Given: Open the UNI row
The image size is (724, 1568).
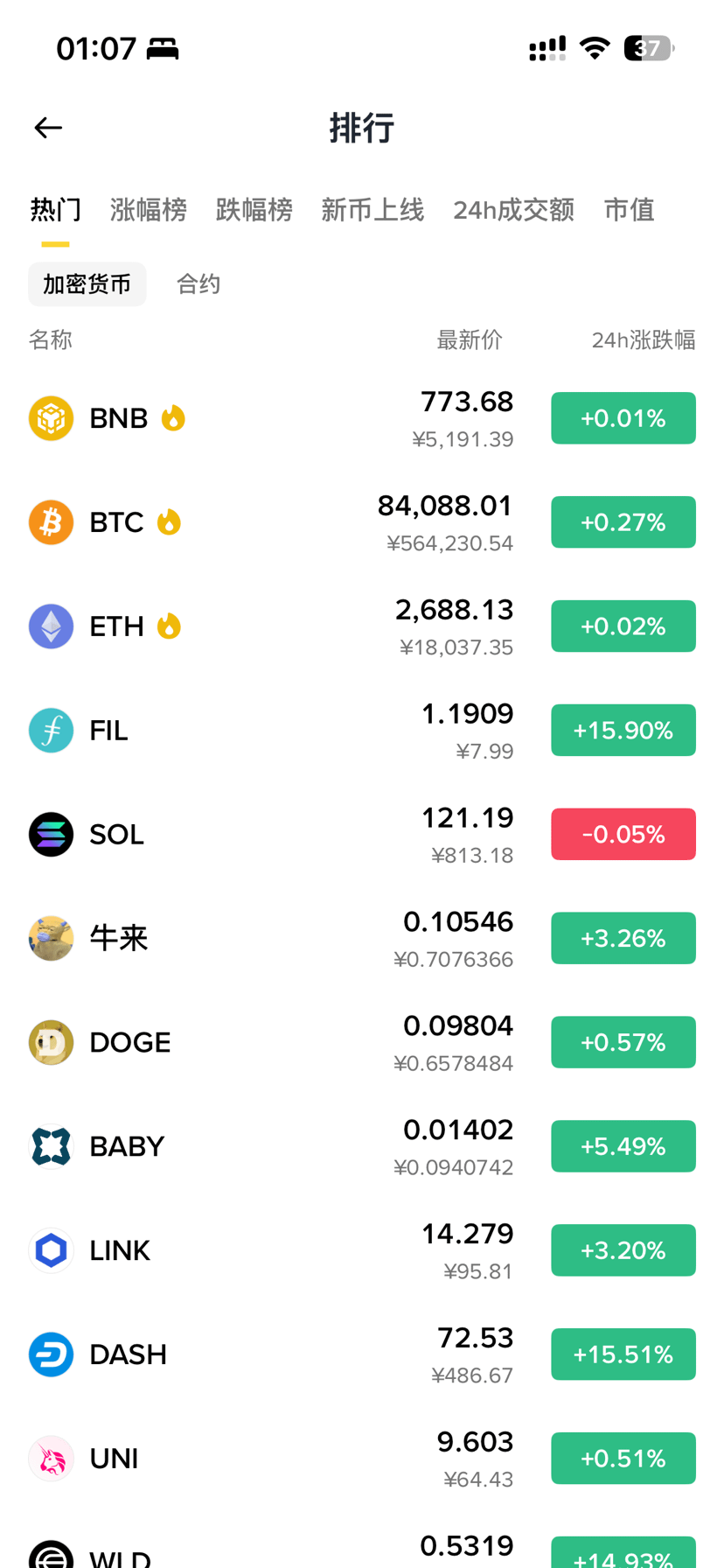Looking at the screenshot, I should [x=362, y=1459].
